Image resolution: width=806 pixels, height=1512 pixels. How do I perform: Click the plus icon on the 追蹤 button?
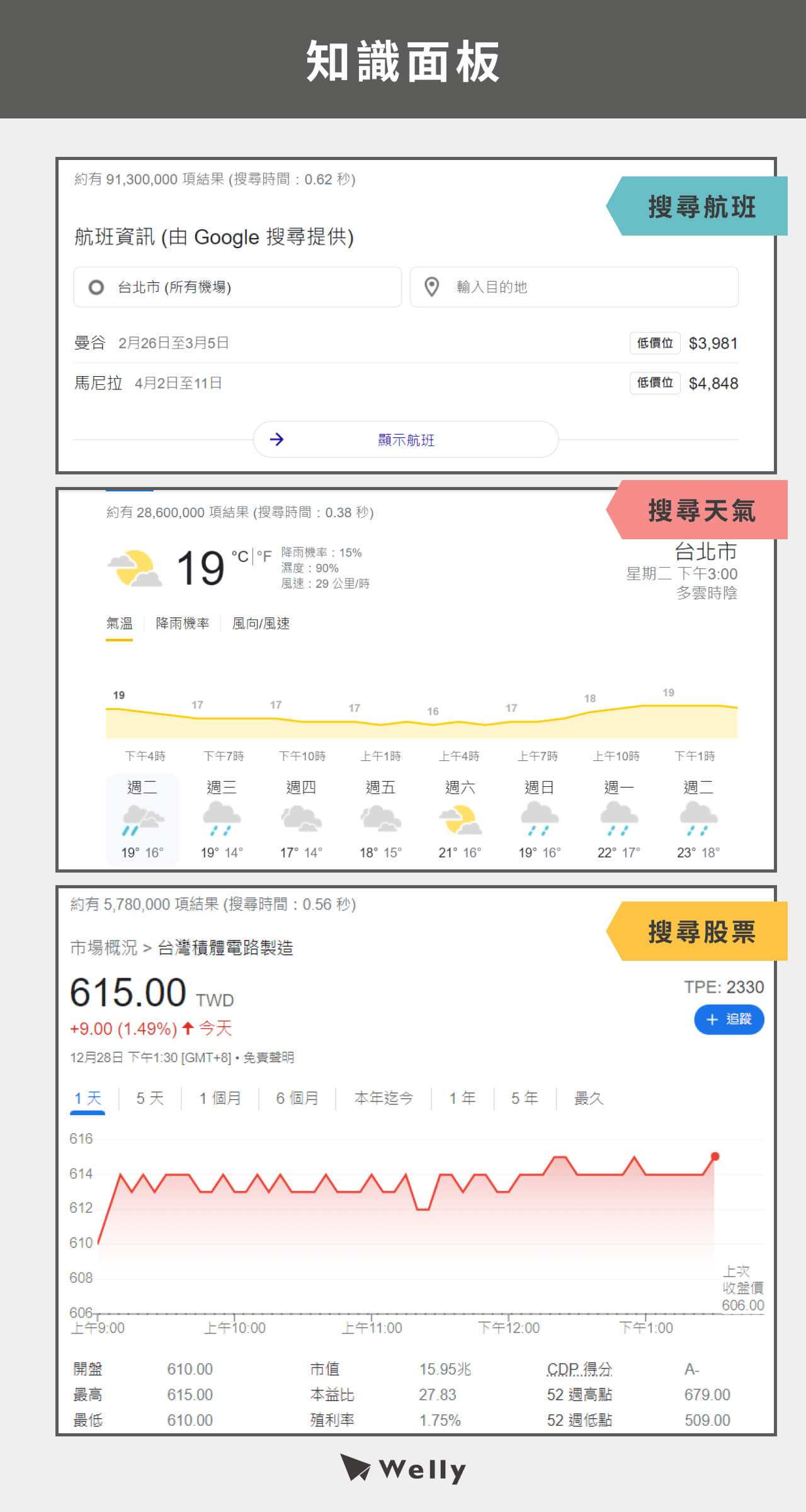point(711,1019)
